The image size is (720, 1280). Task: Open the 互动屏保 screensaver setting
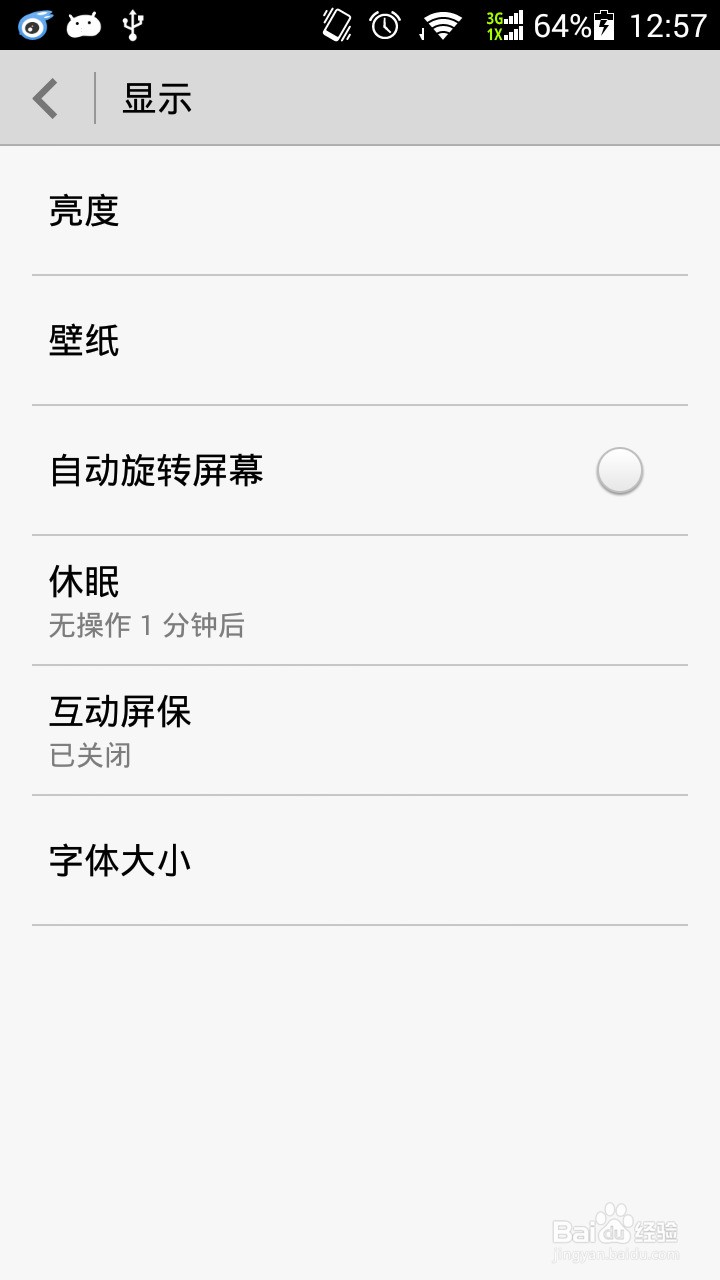pyautogui.click(x=360, y=731)
